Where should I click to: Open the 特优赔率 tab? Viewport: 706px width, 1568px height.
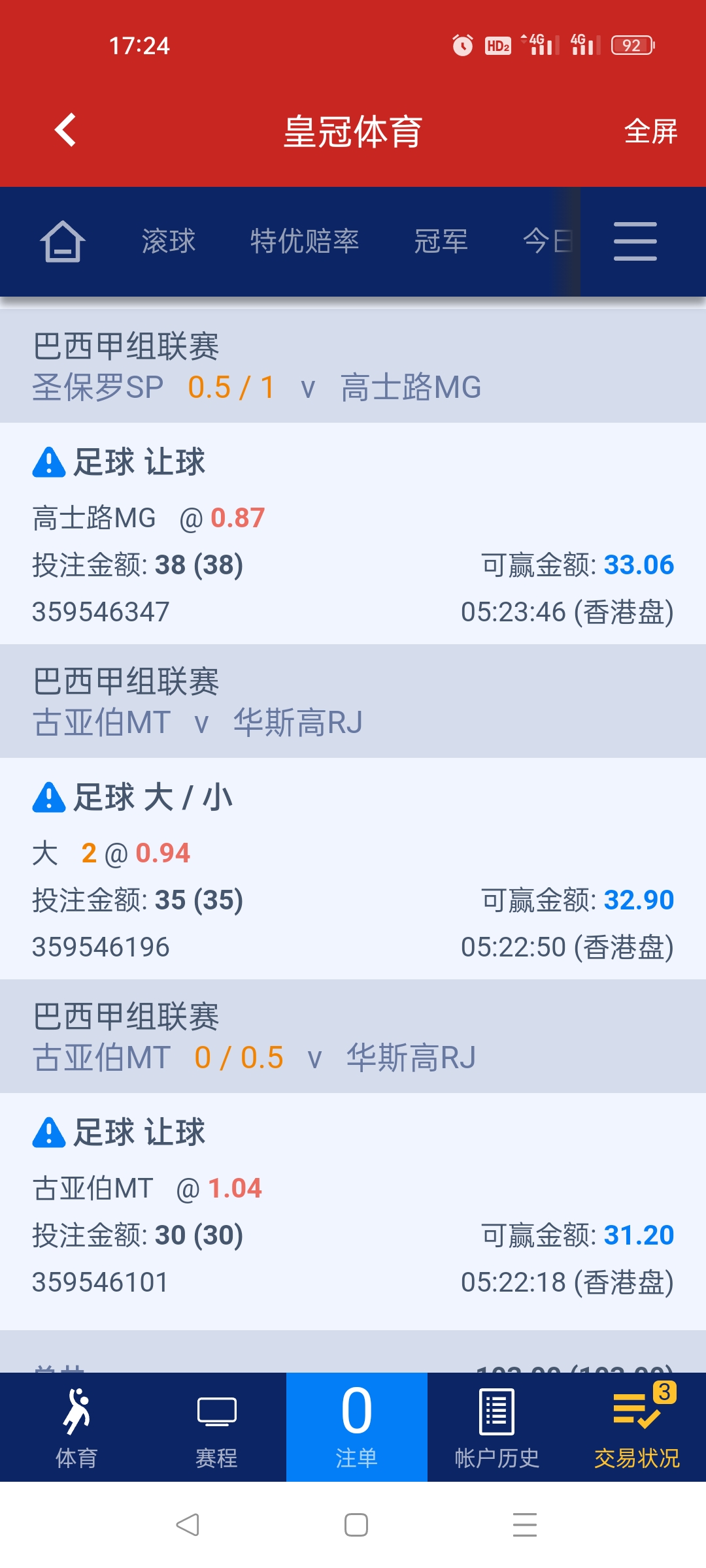coord(305,241)
